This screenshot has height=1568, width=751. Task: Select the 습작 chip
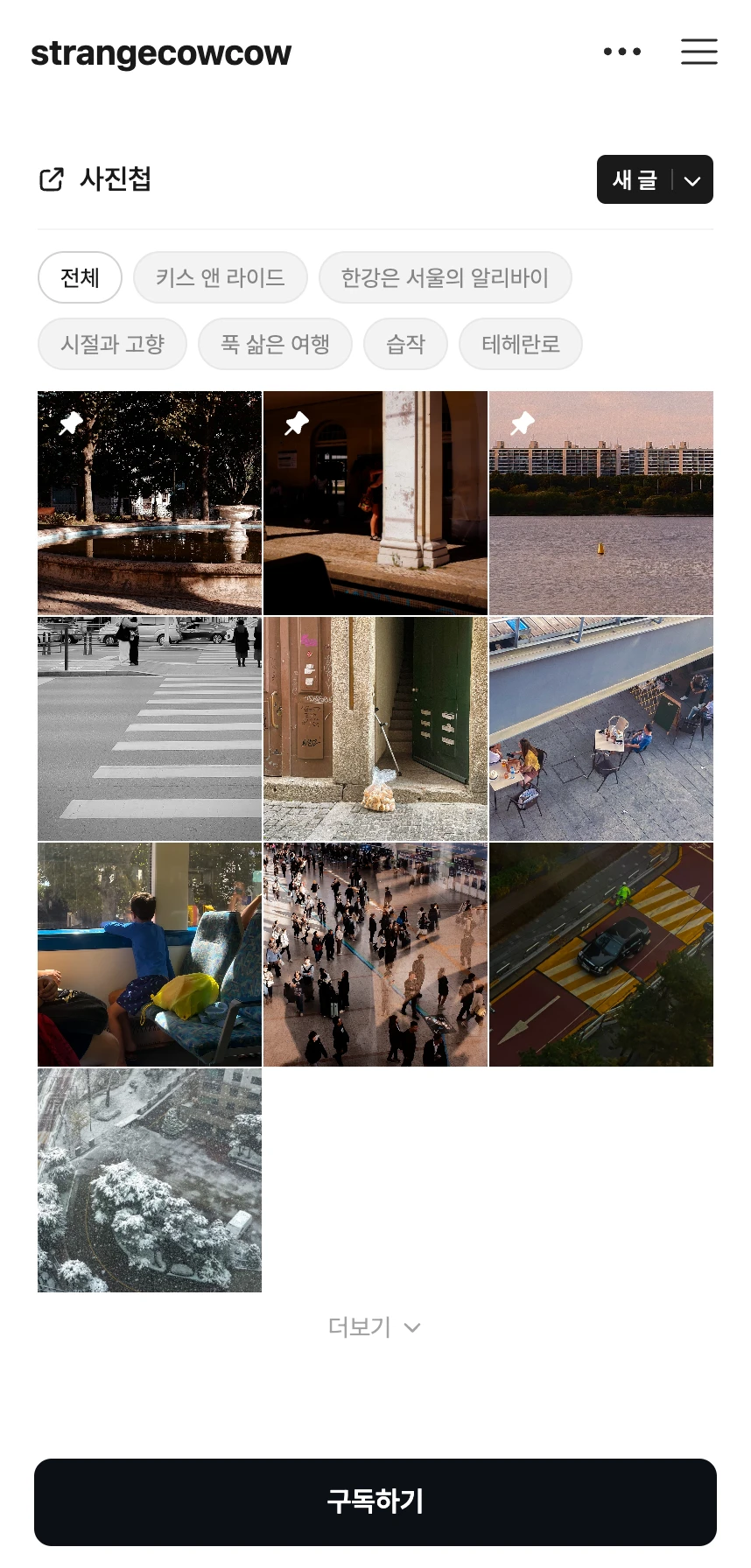(405, 344)
